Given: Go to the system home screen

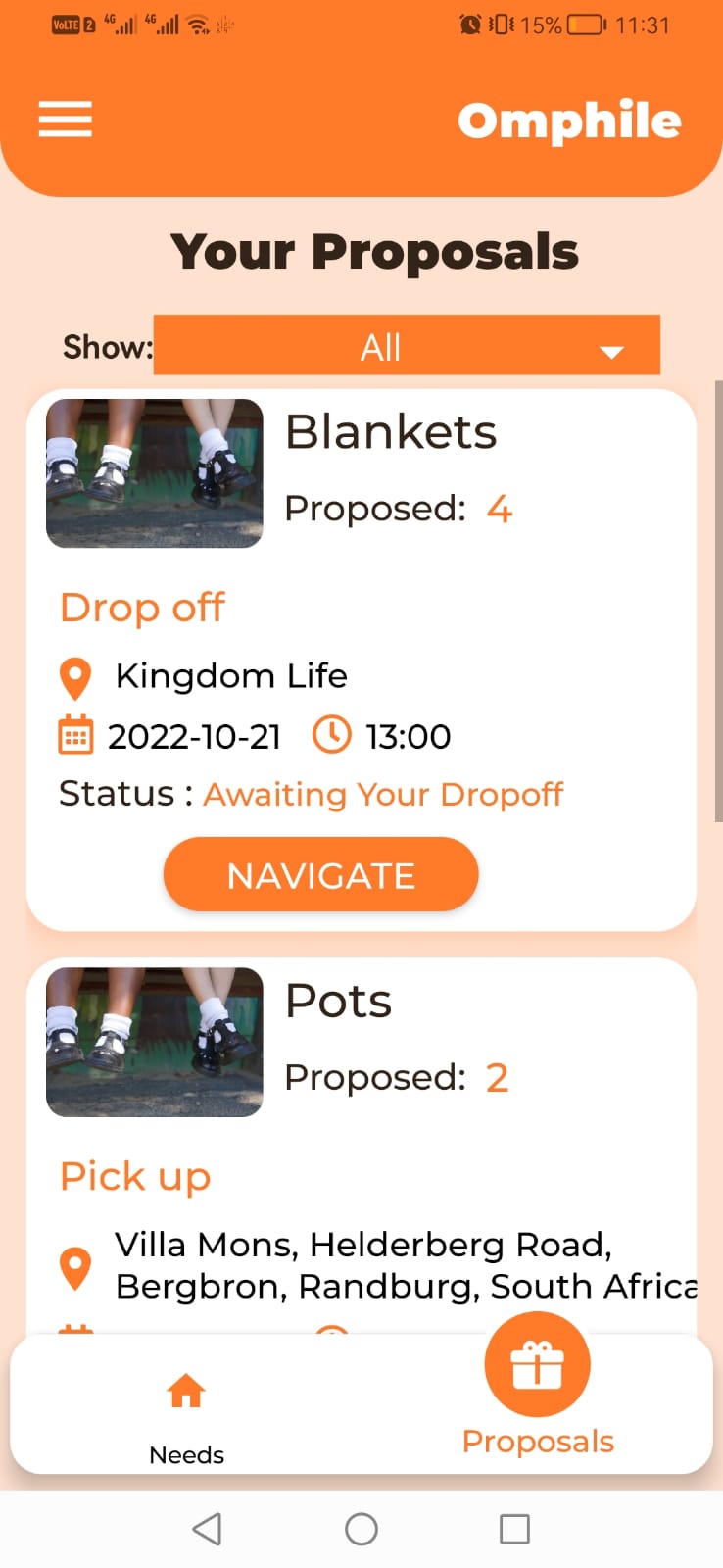Looking at the screenshot, I should tap(361, 1529).
